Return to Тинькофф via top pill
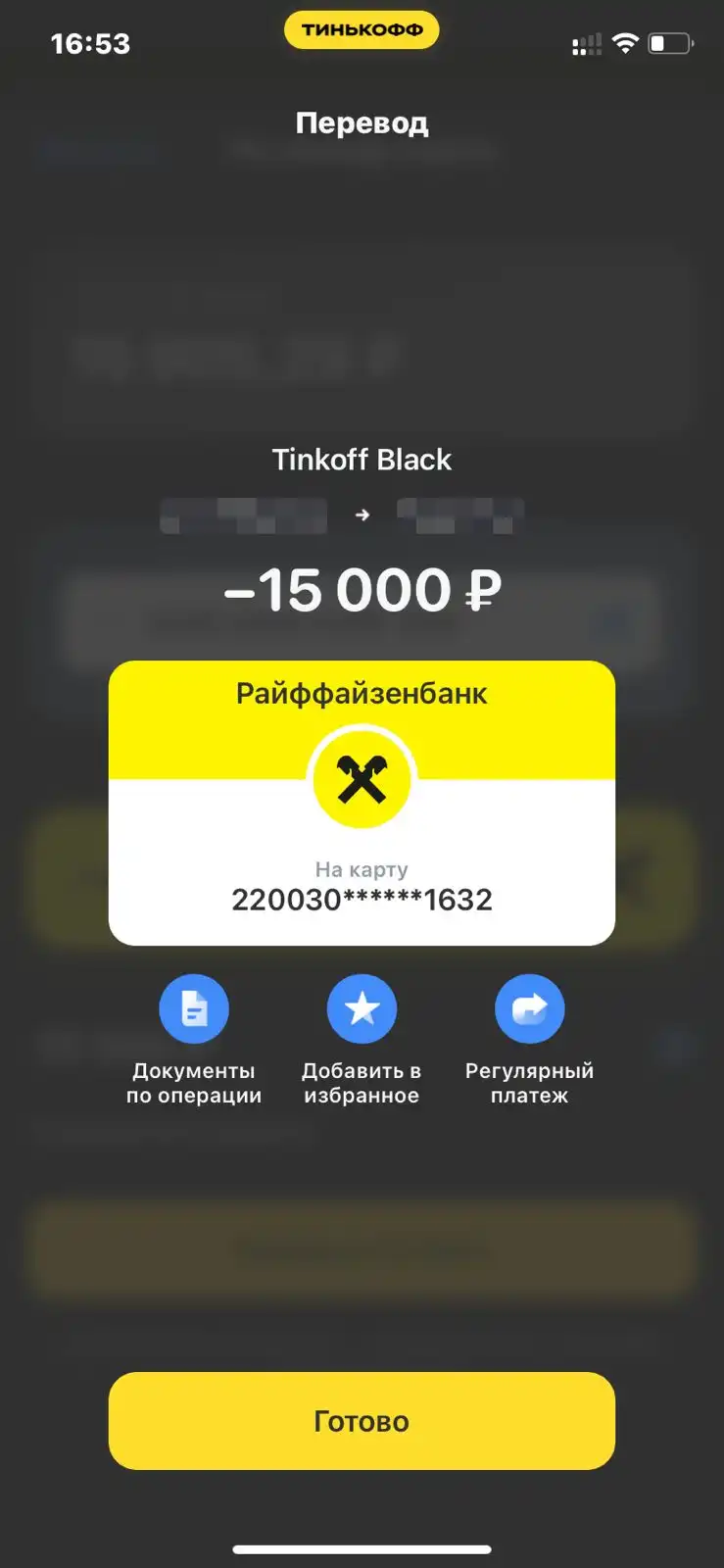Screen dimensions: 724x1568 point(362,29)
